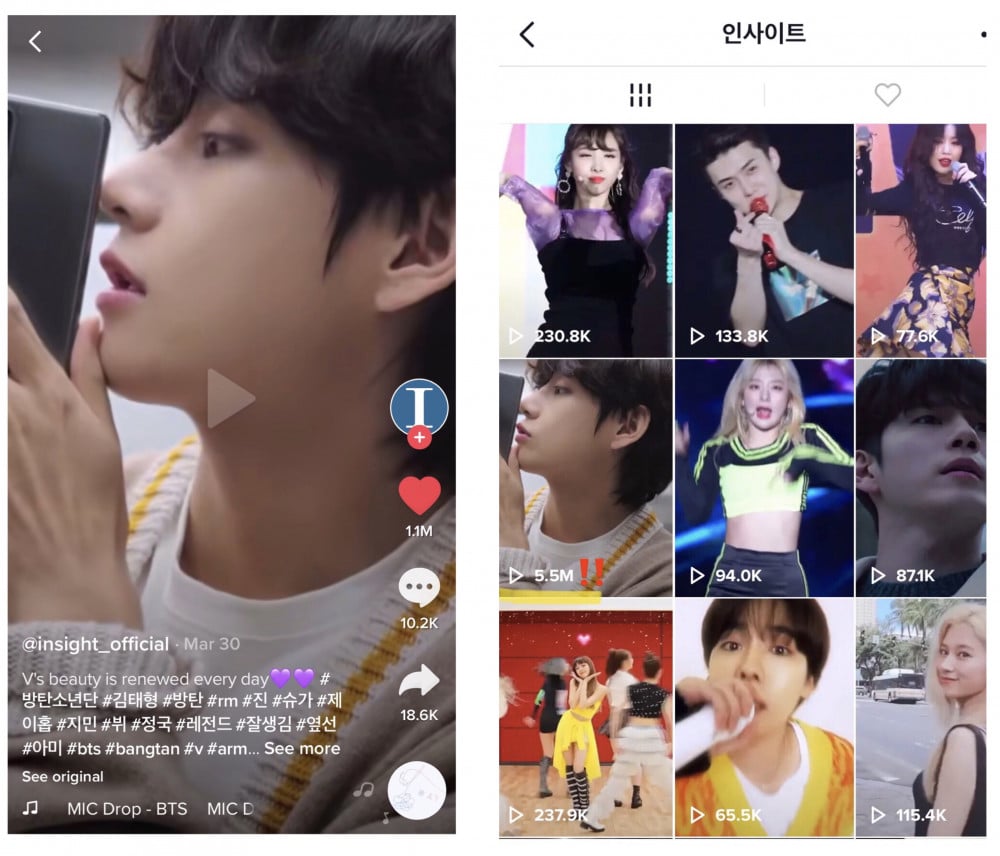Open the video with 237.9K views

586,716
